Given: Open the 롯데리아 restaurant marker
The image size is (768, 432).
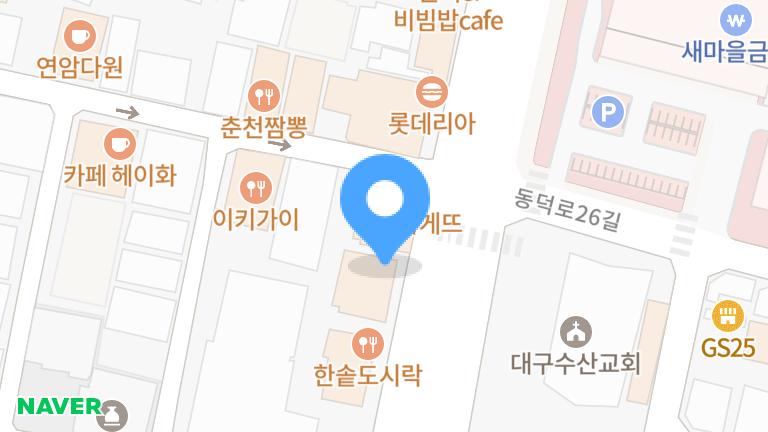Looking at the screenshot, I should pyautogui.click(x=432, y=92).
